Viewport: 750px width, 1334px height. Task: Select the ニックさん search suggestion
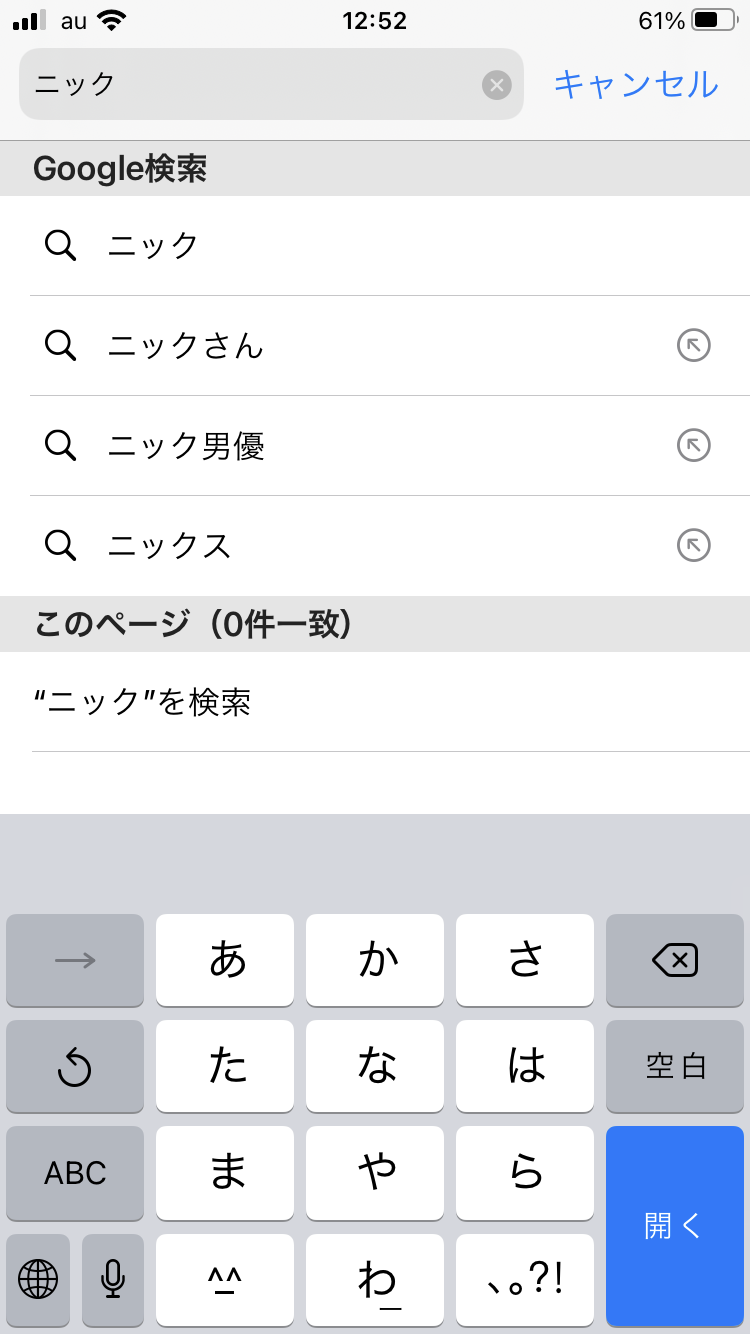pos(186,345)
